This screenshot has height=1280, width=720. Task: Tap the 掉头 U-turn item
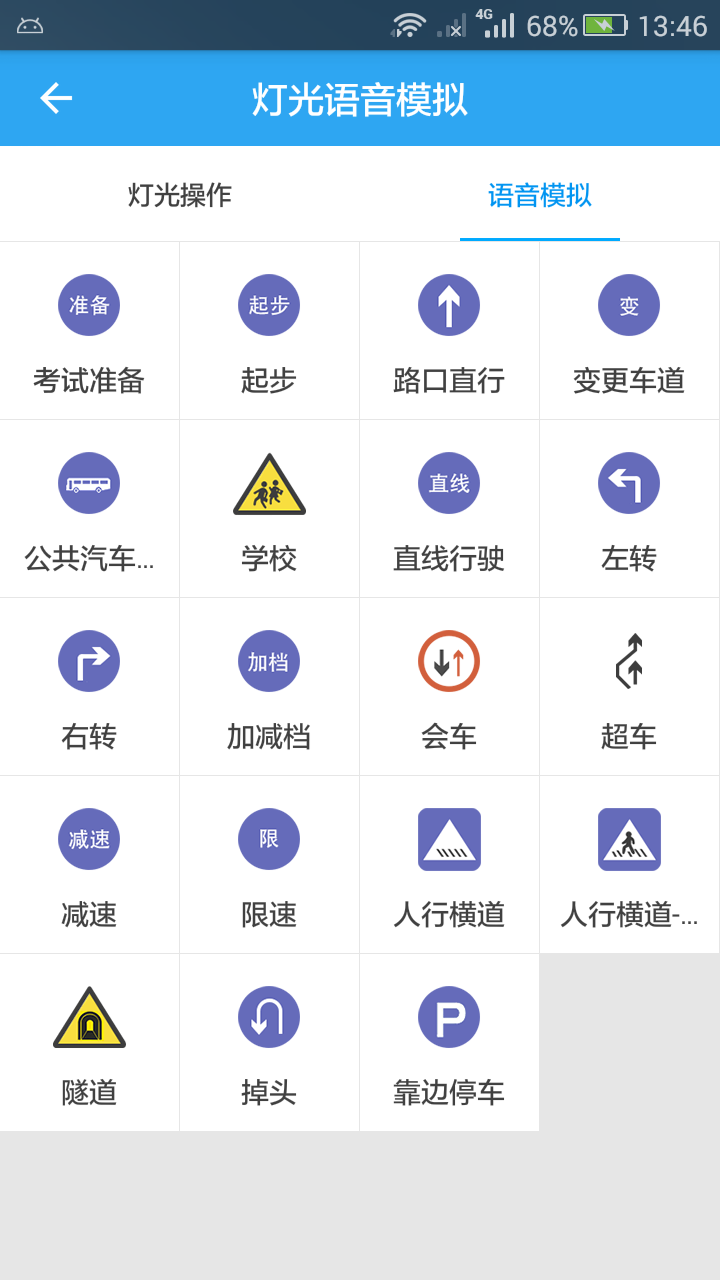269,1042
